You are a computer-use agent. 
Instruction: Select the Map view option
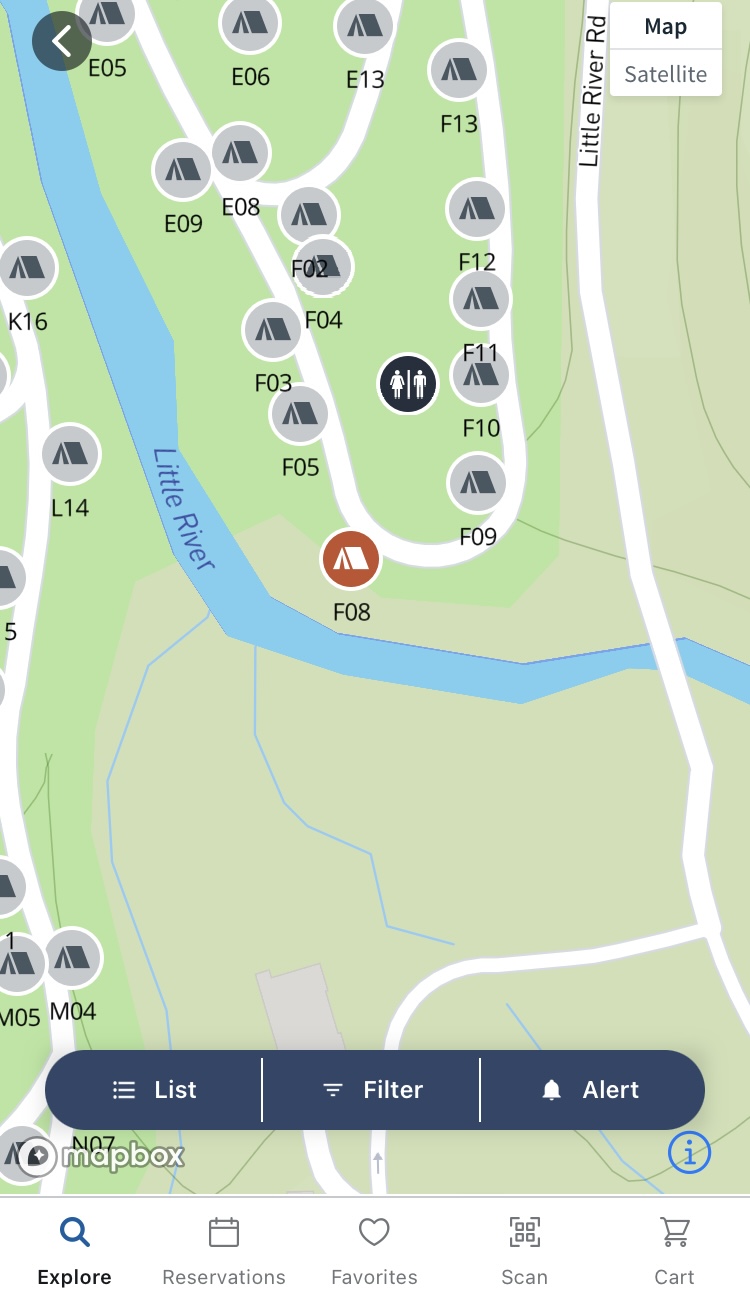pyautogui.click(x=665, y=27)
